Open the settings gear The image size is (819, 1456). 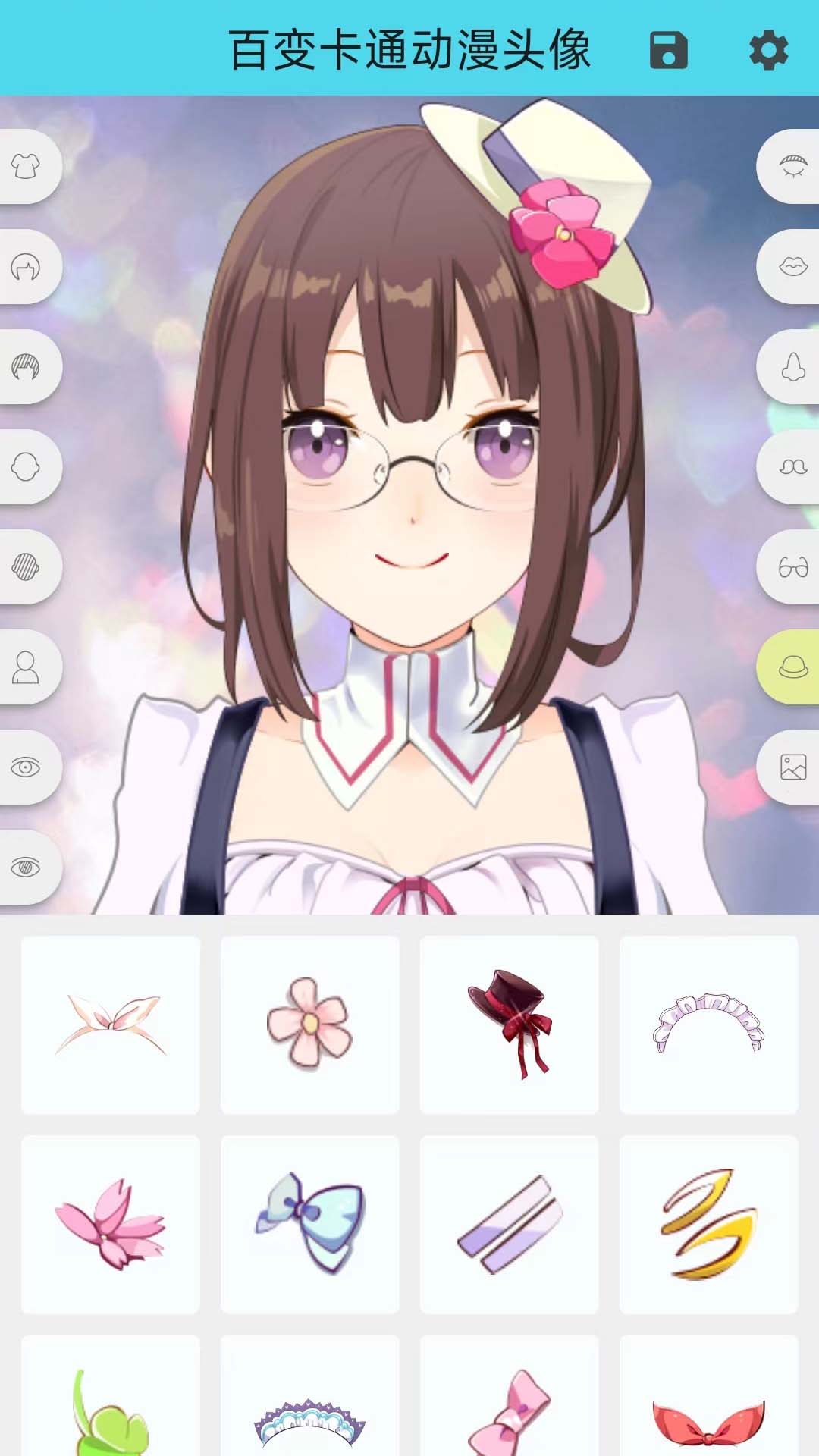(x=768, y=51)
